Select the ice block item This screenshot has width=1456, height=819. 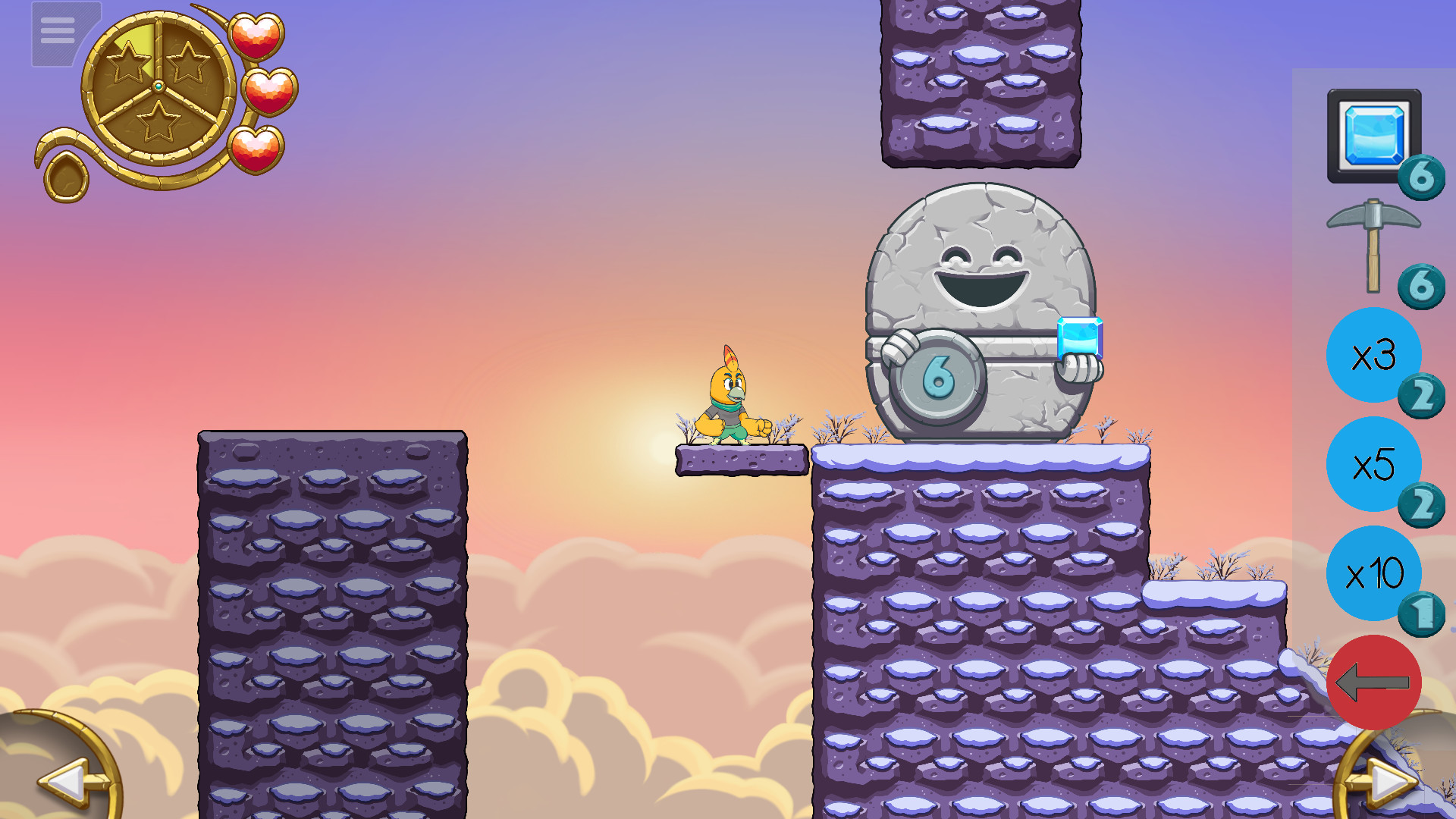click(1373, 136)
